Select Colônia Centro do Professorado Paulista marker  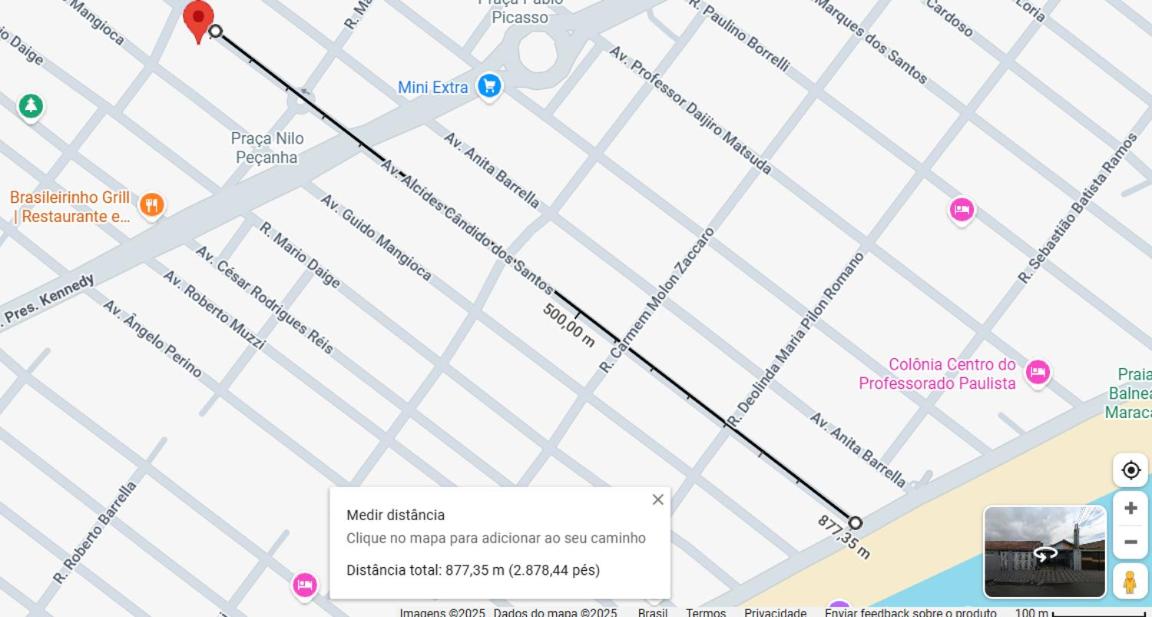pos(1037,373)
